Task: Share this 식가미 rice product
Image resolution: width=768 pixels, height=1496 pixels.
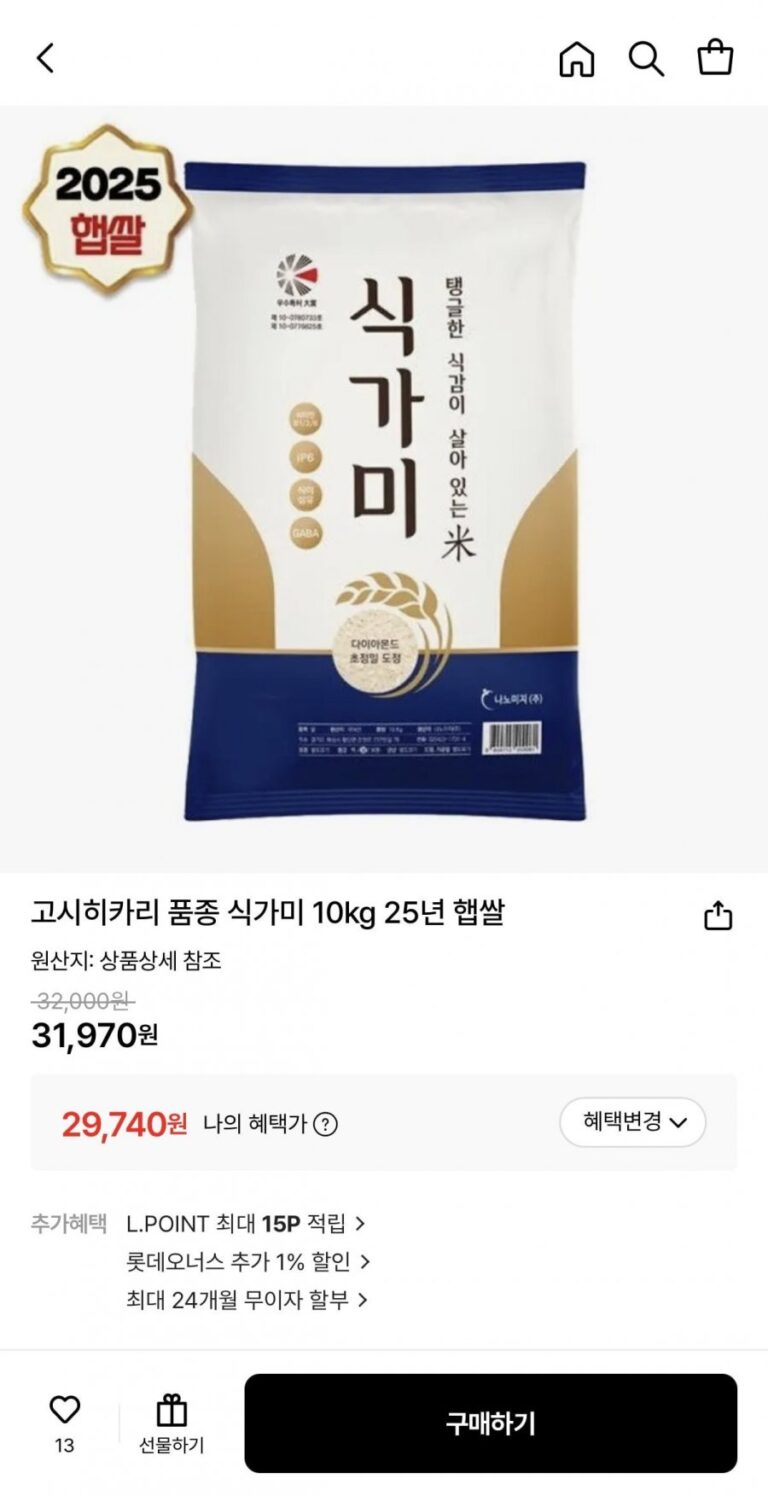Action: (718, 916)
